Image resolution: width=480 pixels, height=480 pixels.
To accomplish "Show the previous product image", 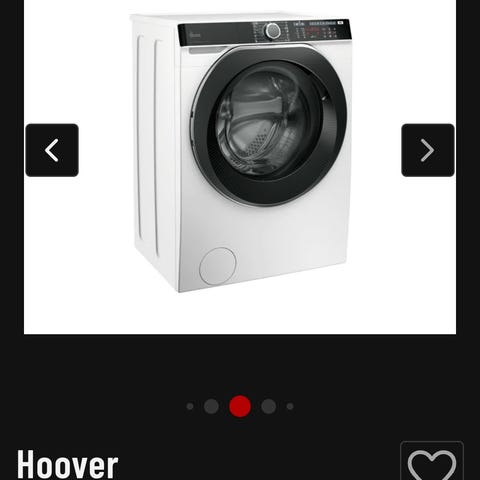I will point(52,150).
